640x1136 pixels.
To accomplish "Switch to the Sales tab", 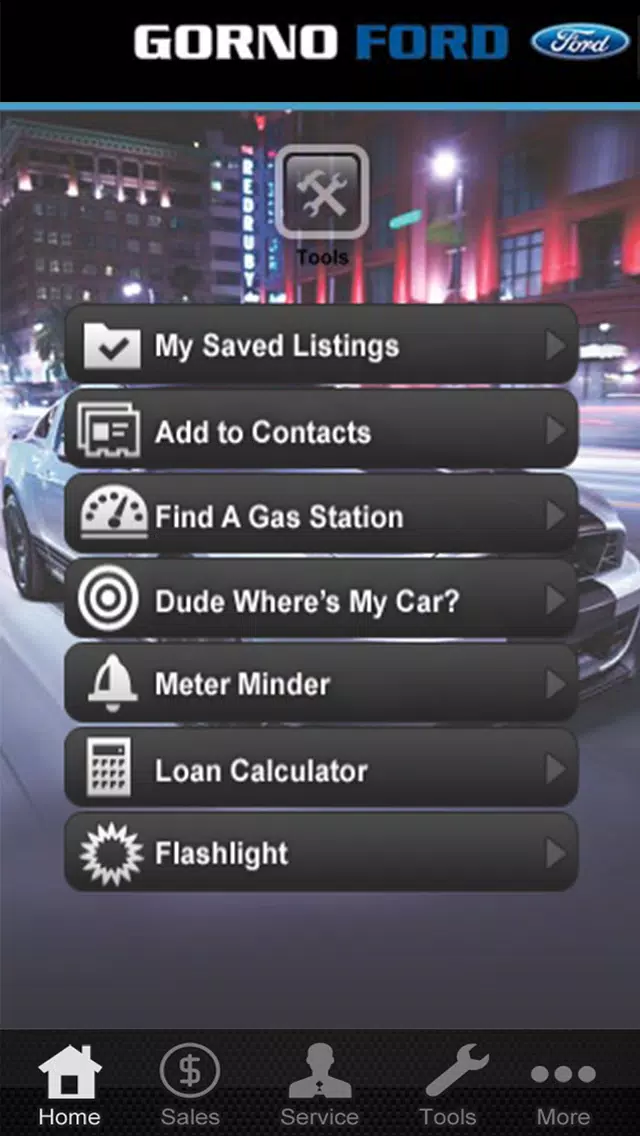I will [x=190, y=1085].
